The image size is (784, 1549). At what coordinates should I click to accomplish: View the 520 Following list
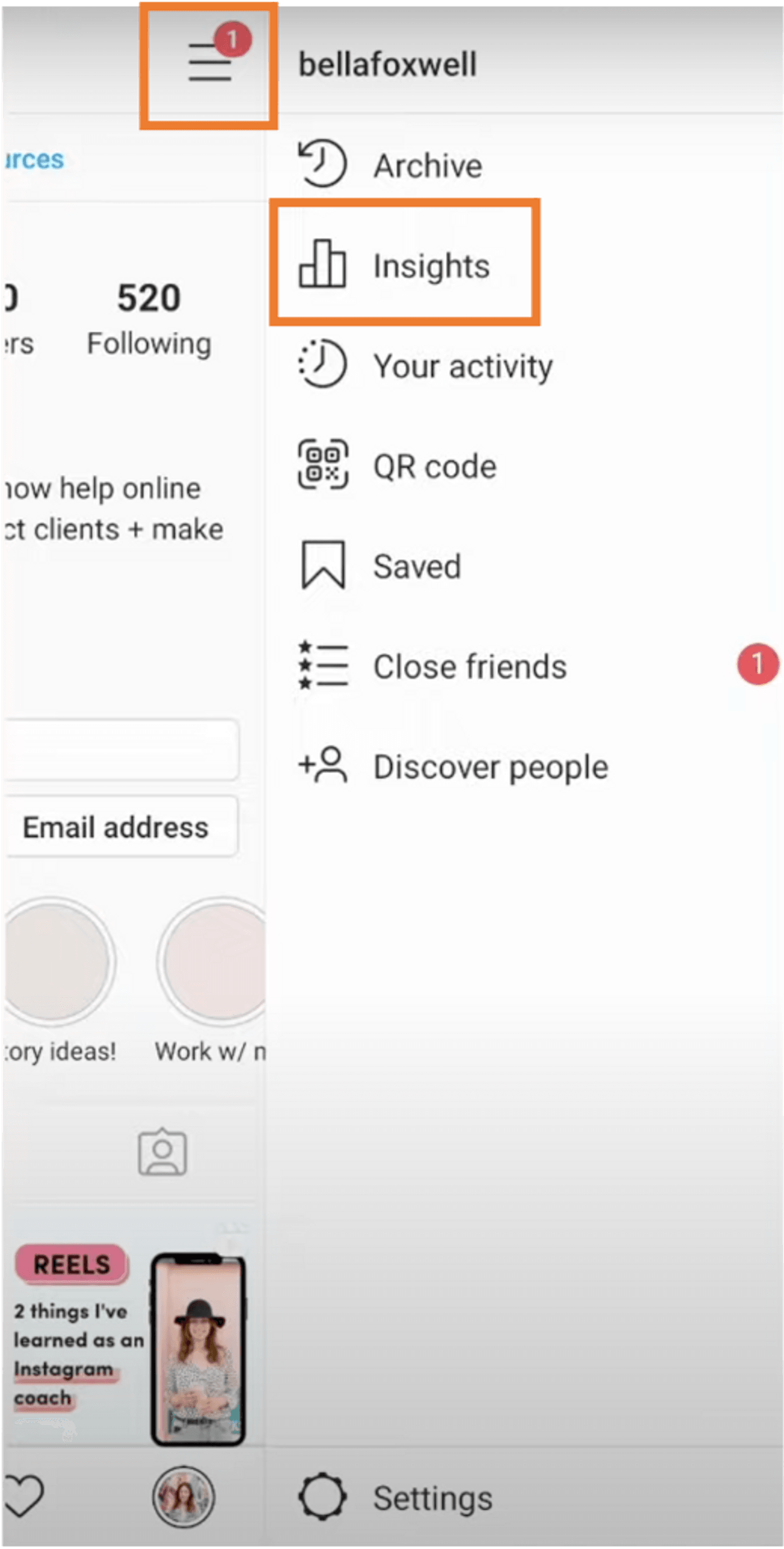click(x=149, y=319)
